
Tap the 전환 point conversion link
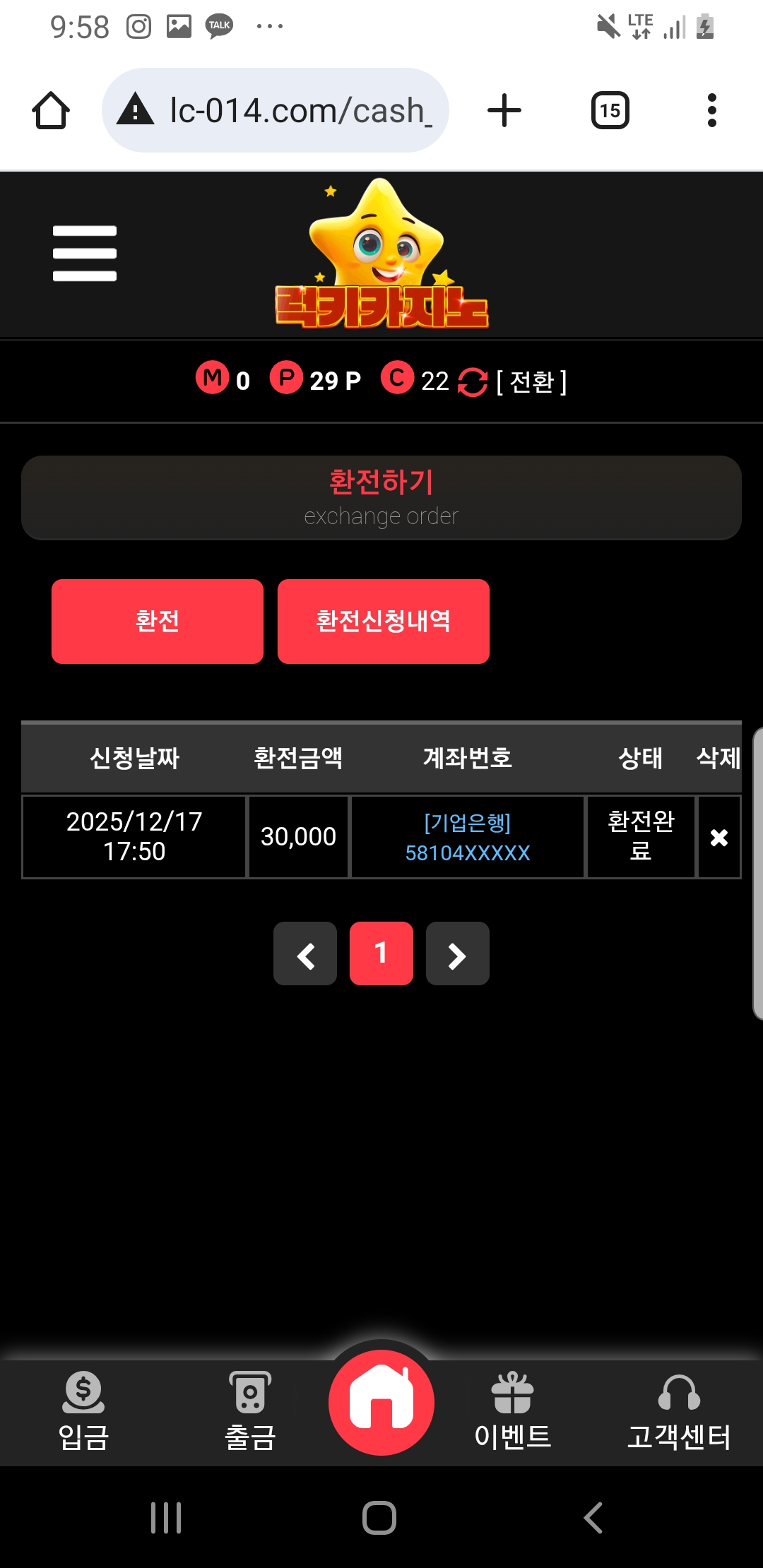pos(531,382)
